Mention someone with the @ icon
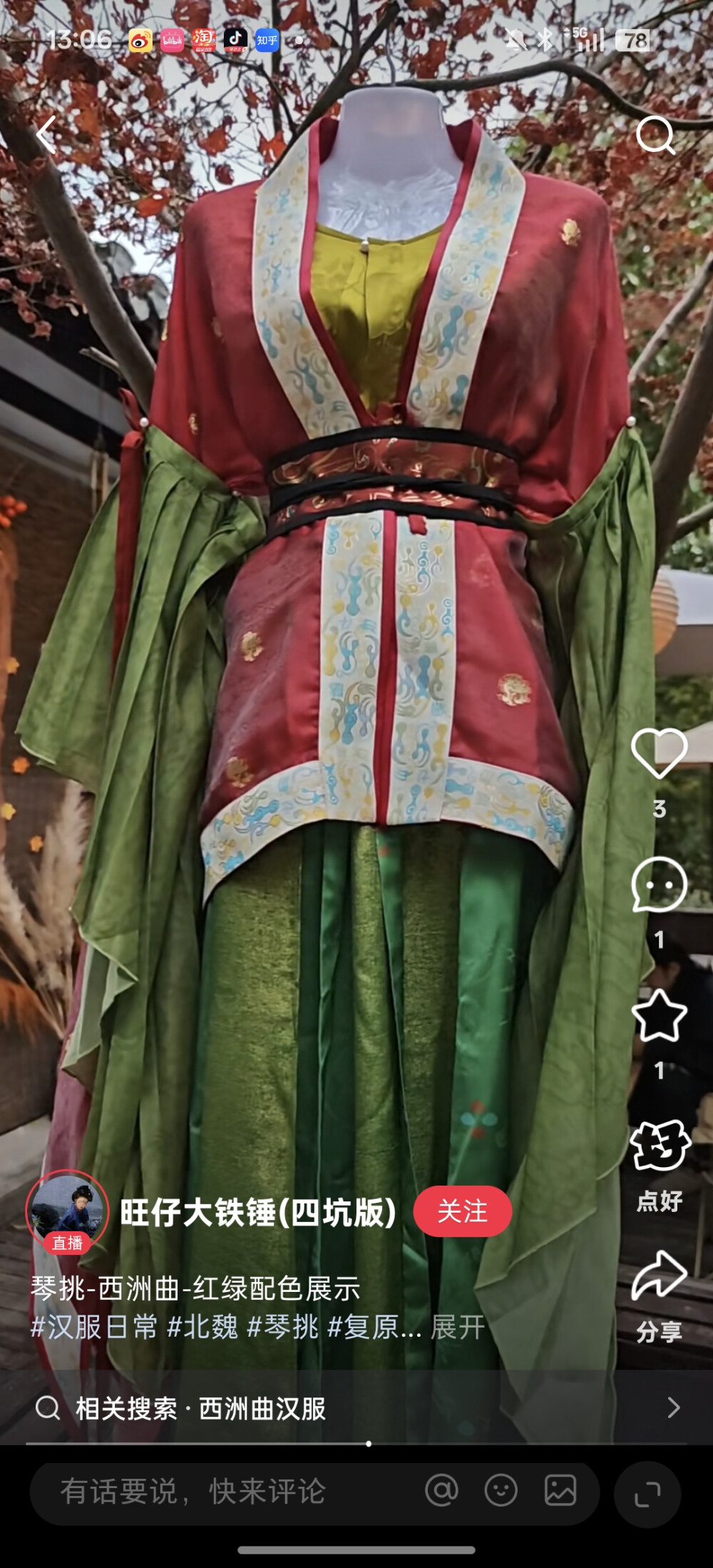The width and height of the screenshot is (713, 1568). pos(441,1491)
